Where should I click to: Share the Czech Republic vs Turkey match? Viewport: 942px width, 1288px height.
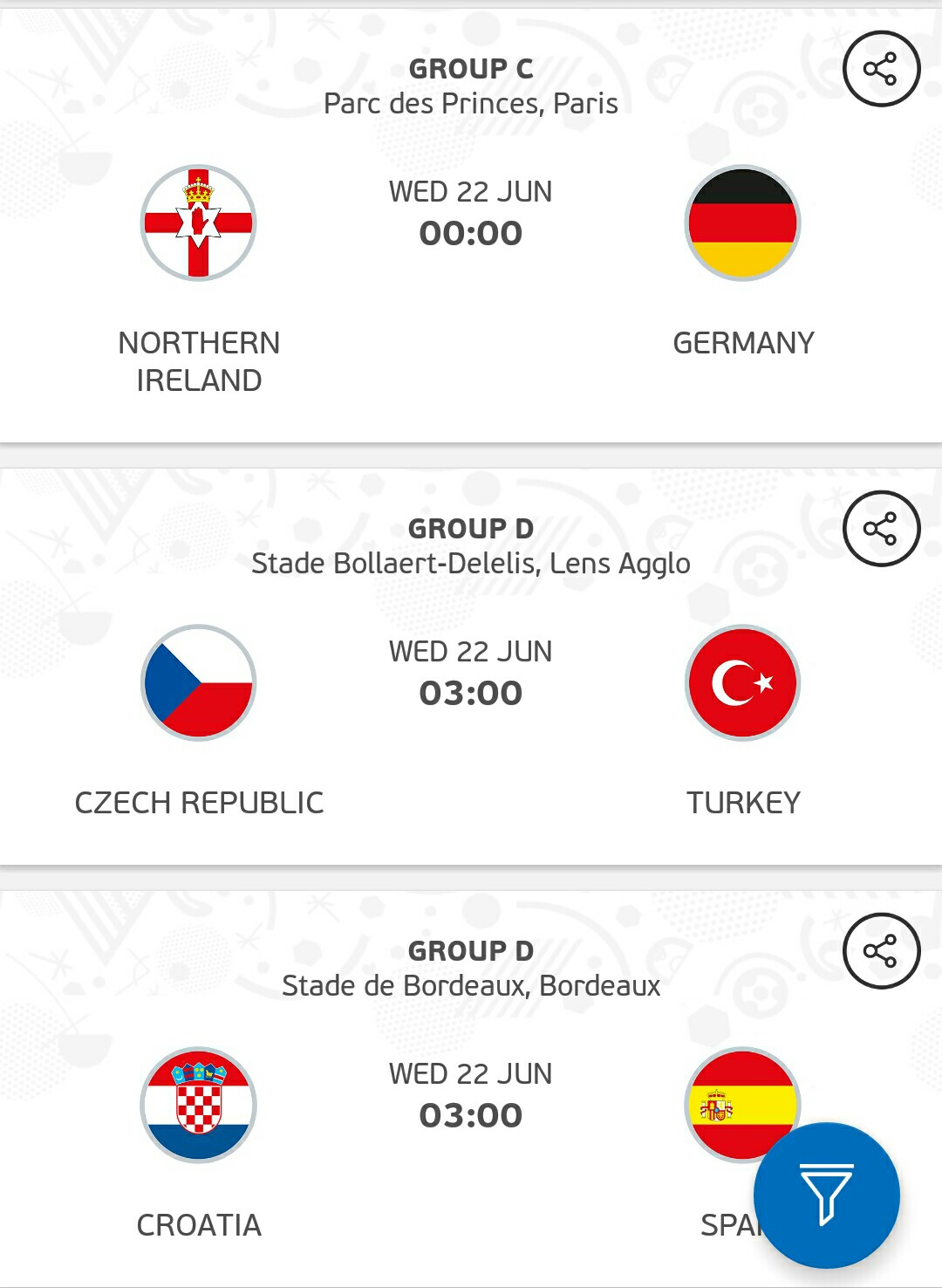tap(881, 529)
